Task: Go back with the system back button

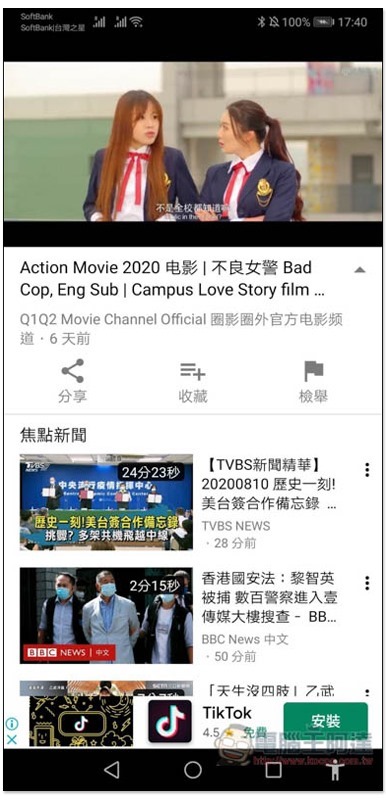Action: [x=112, y=770]
